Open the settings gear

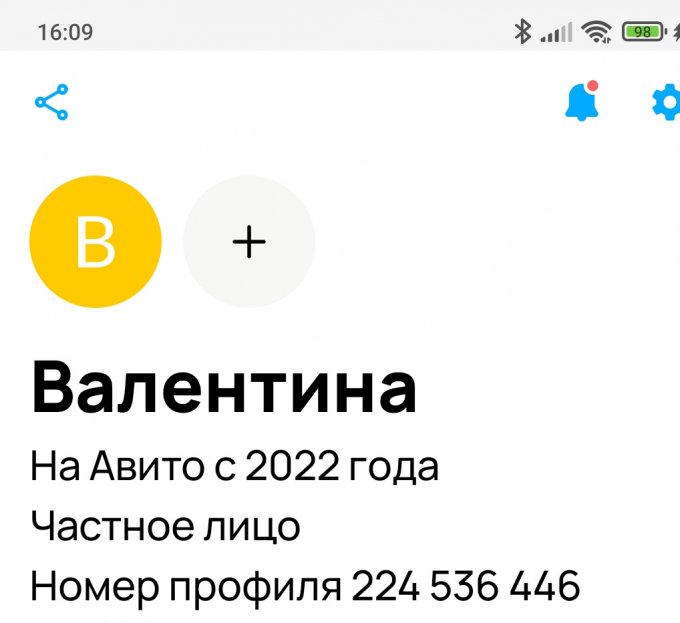[667, 102]
